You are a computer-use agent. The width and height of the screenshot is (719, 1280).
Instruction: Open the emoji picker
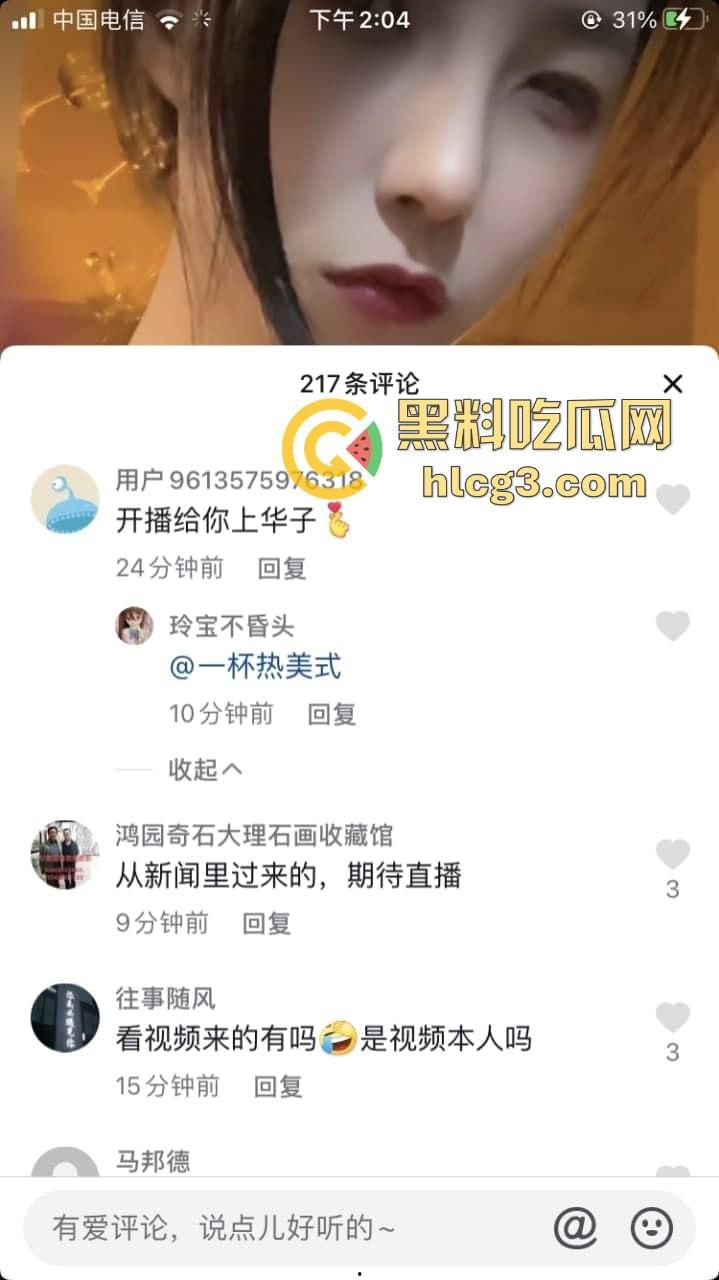651,1228
